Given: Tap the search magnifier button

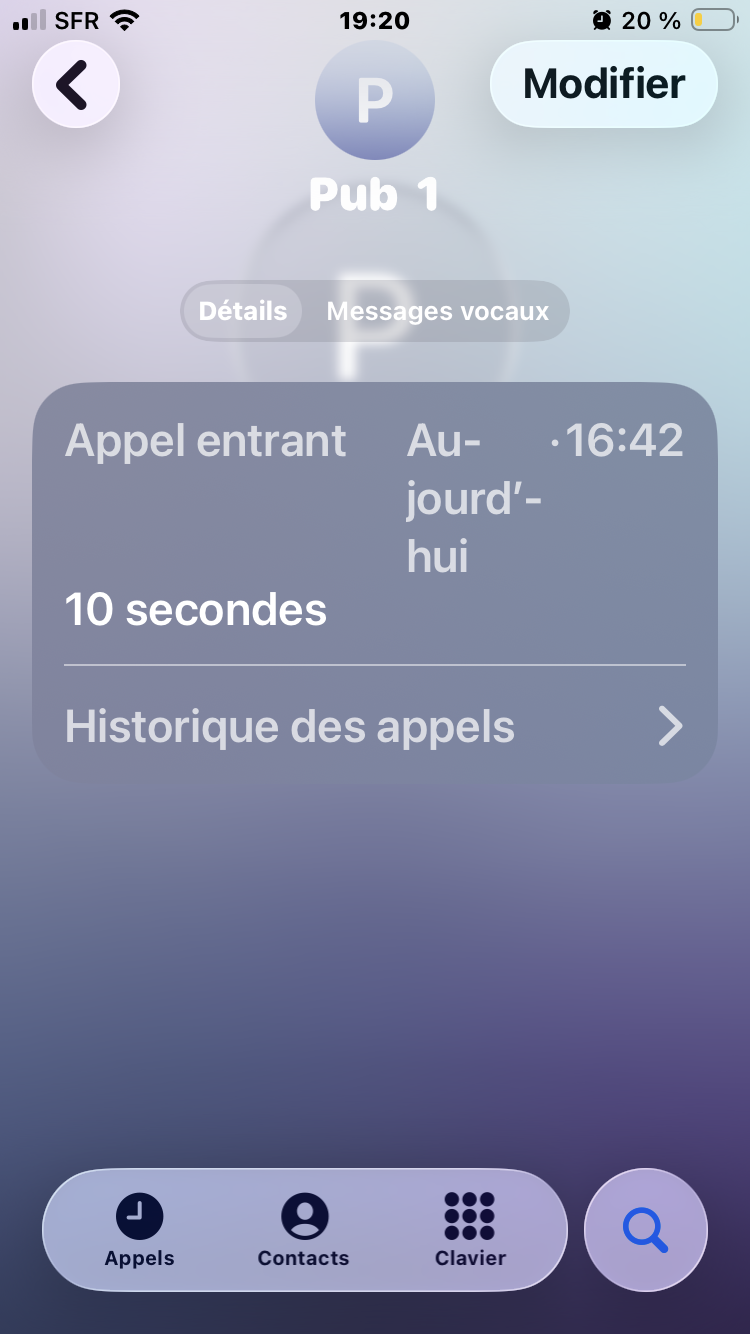Looking at the screenshot, I should point(646,1230).
